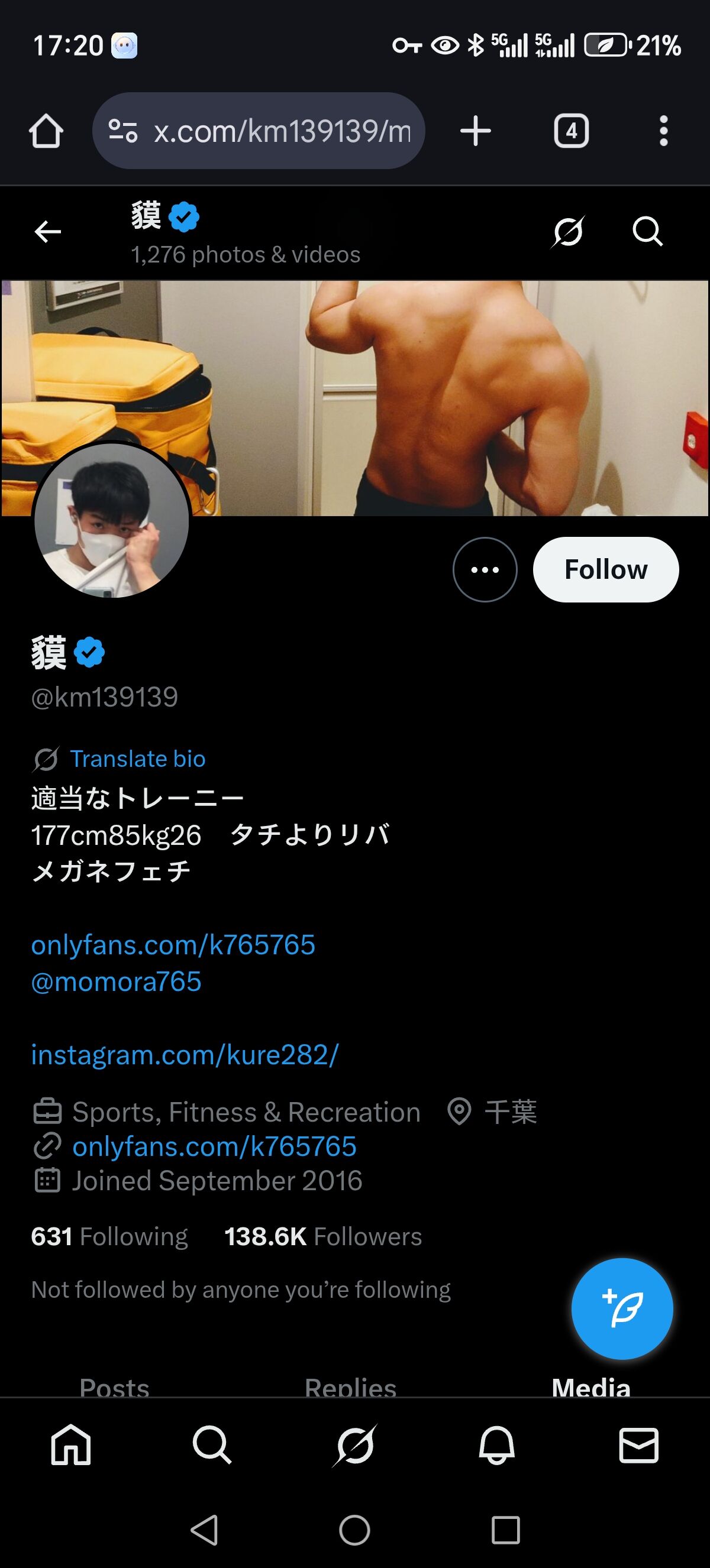
Task: Open the onlyfans.com website link beside chain icon
Action: (x=214, y=1147)
